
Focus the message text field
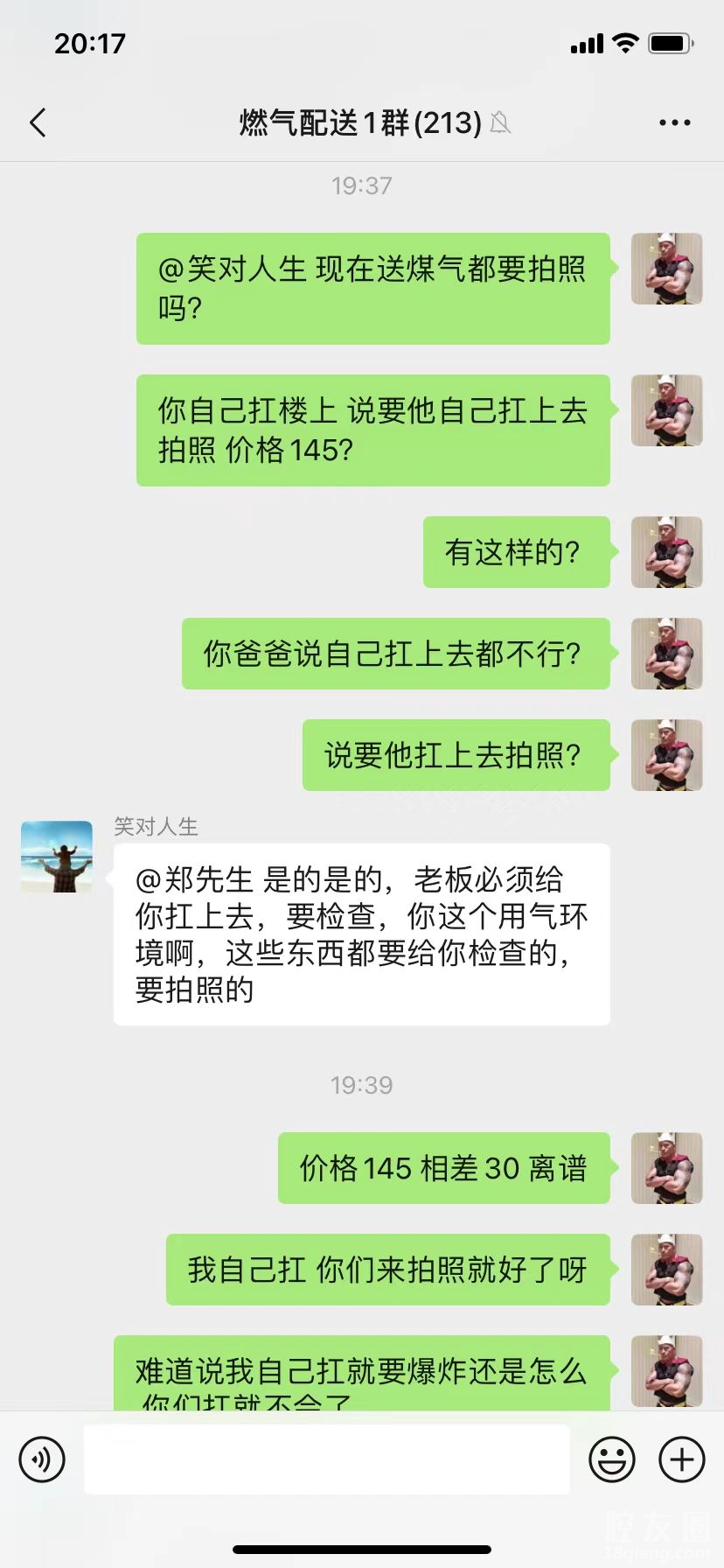click(x=326, y=1459)
